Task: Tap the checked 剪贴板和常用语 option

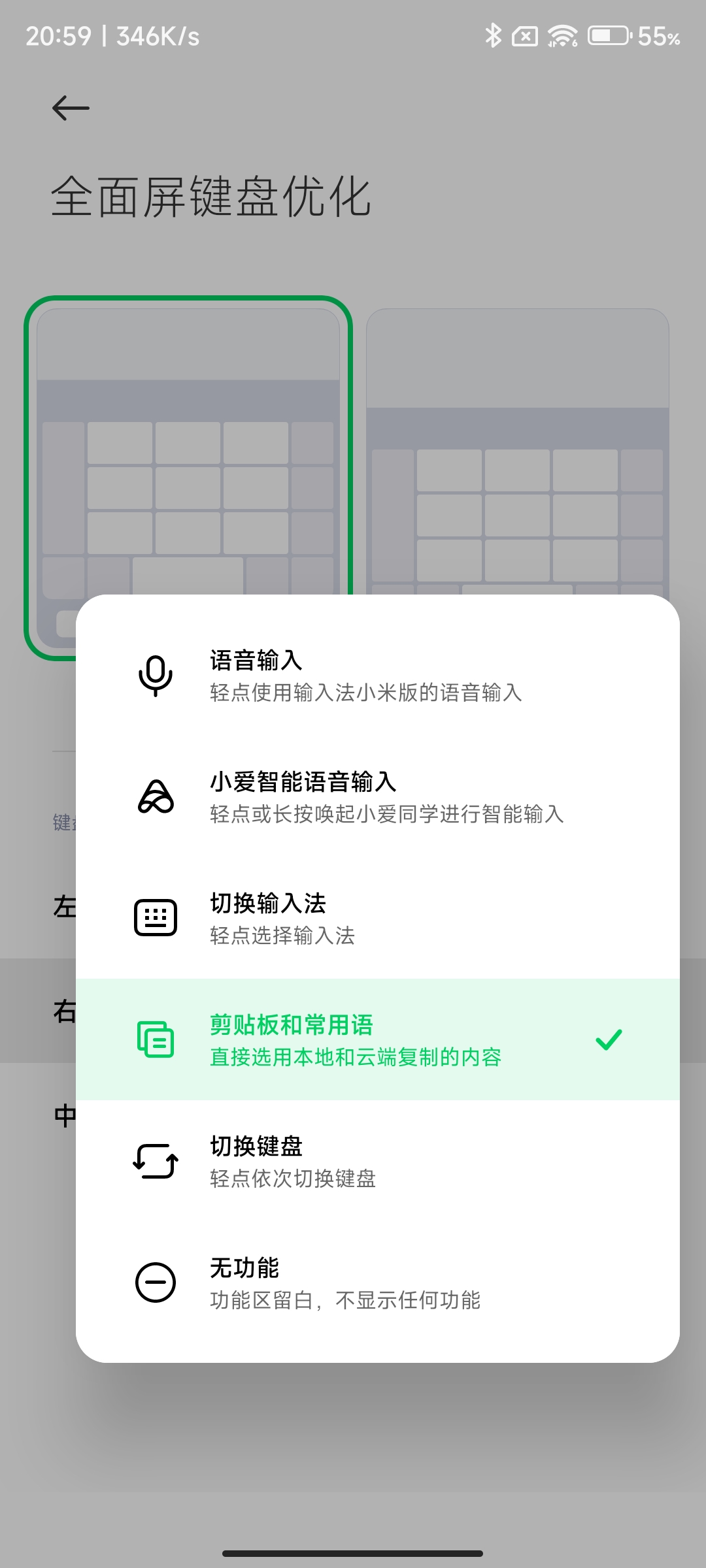Action: [378, 1039]
